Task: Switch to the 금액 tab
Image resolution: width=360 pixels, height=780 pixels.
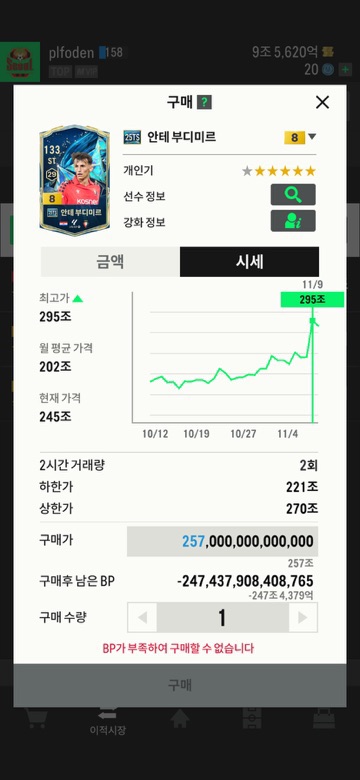Action: [x=110, y=262]
